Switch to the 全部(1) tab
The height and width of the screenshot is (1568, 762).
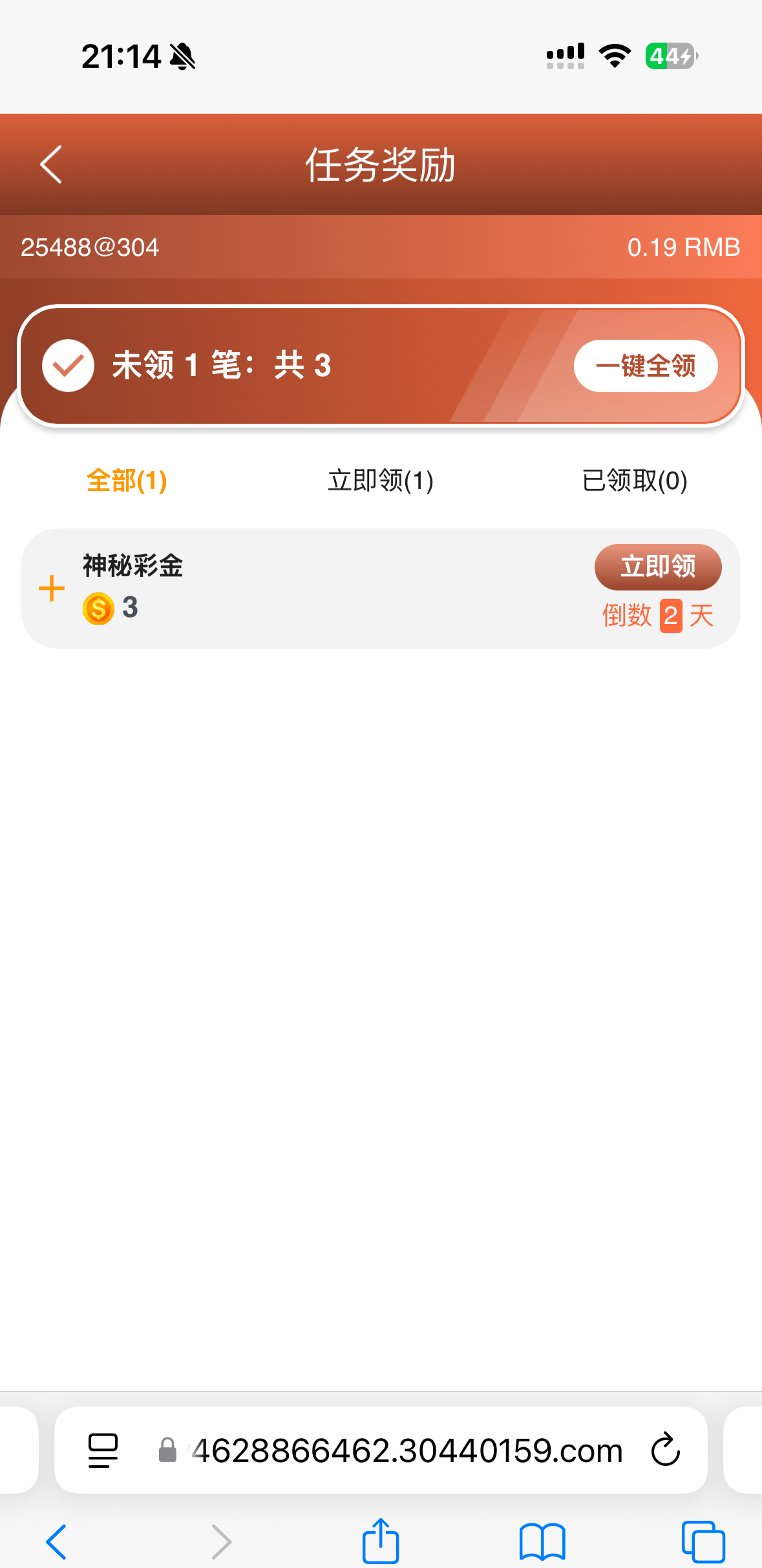click(x=127, y=481)
